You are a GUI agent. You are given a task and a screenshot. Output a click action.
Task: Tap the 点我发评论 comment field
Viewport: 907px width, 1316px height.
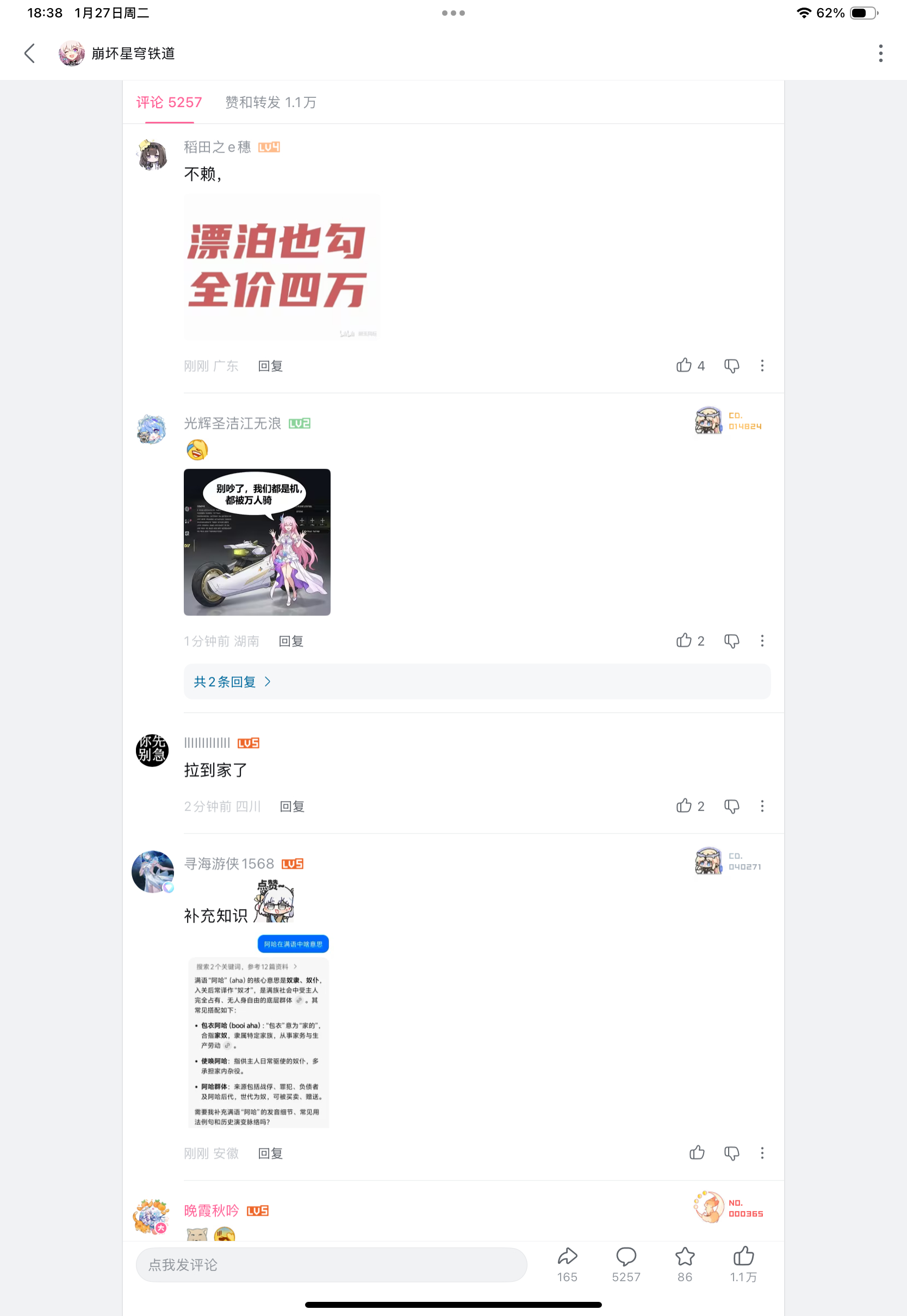pyautogui.click(x=331, y=1264)
